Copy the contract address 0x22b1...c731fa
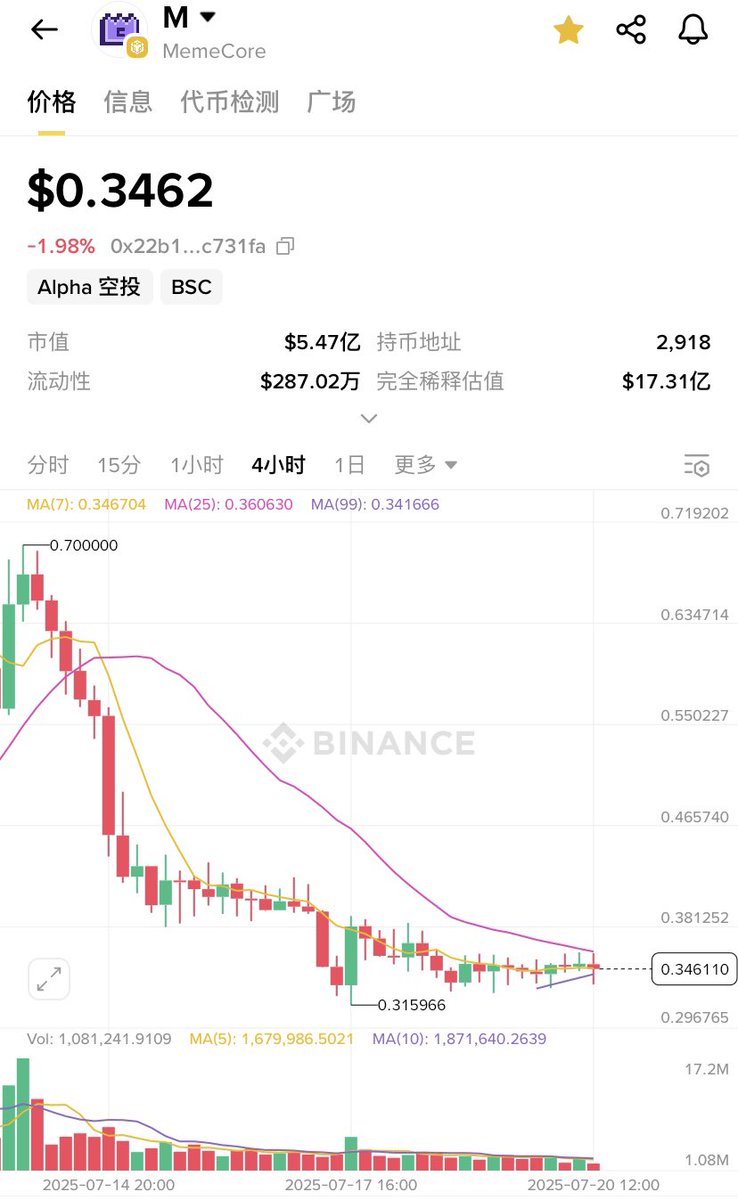This screenshot has width=738, height=1200. click(x=285, y=246)
